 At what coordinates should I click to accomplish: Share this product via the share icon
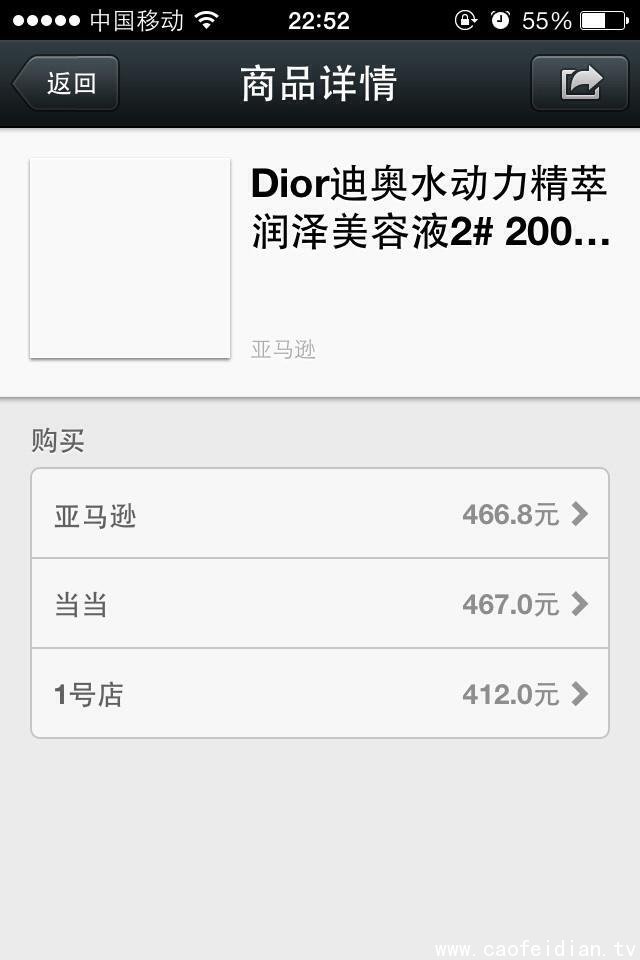[581, 83]
